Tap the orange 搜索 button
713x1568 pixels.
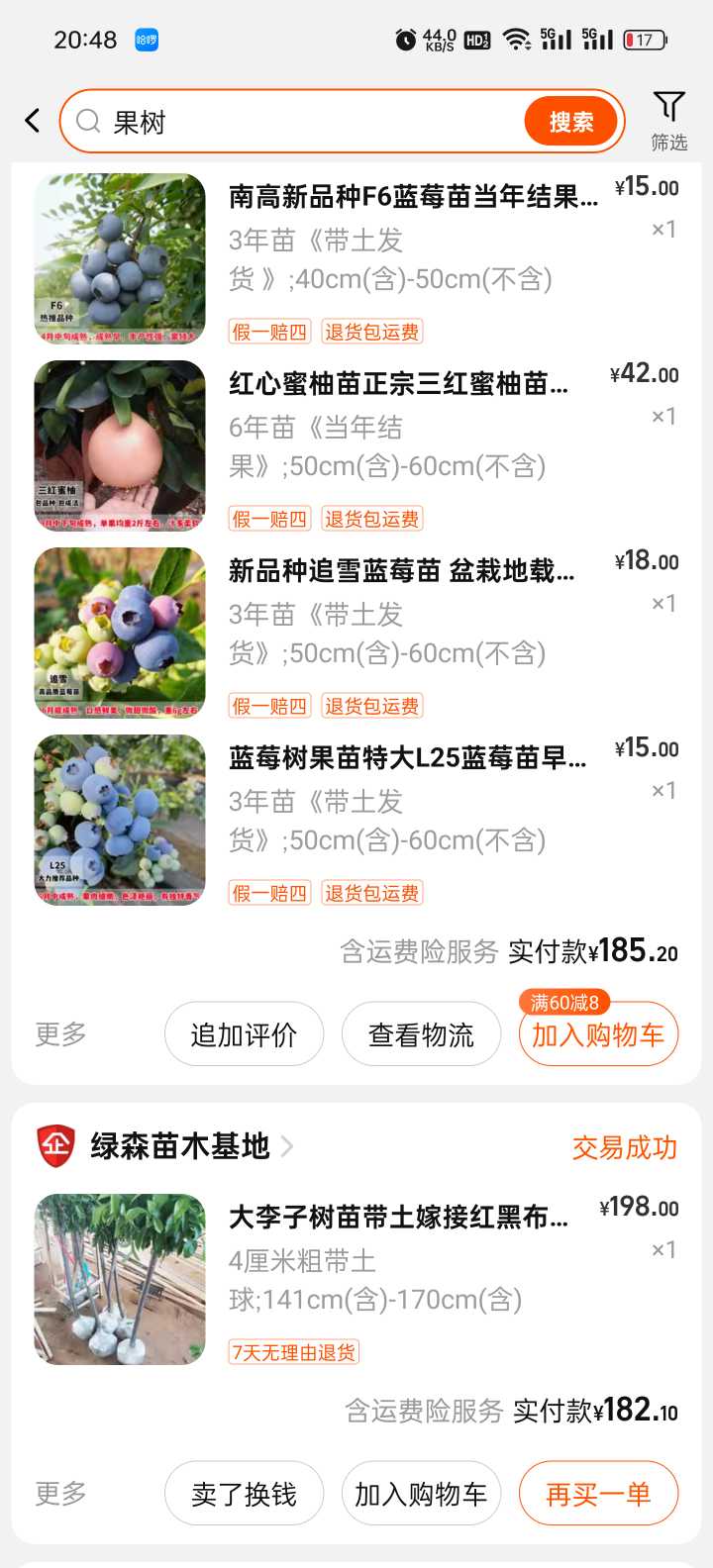pyautogui.click(x=570, y=122)
